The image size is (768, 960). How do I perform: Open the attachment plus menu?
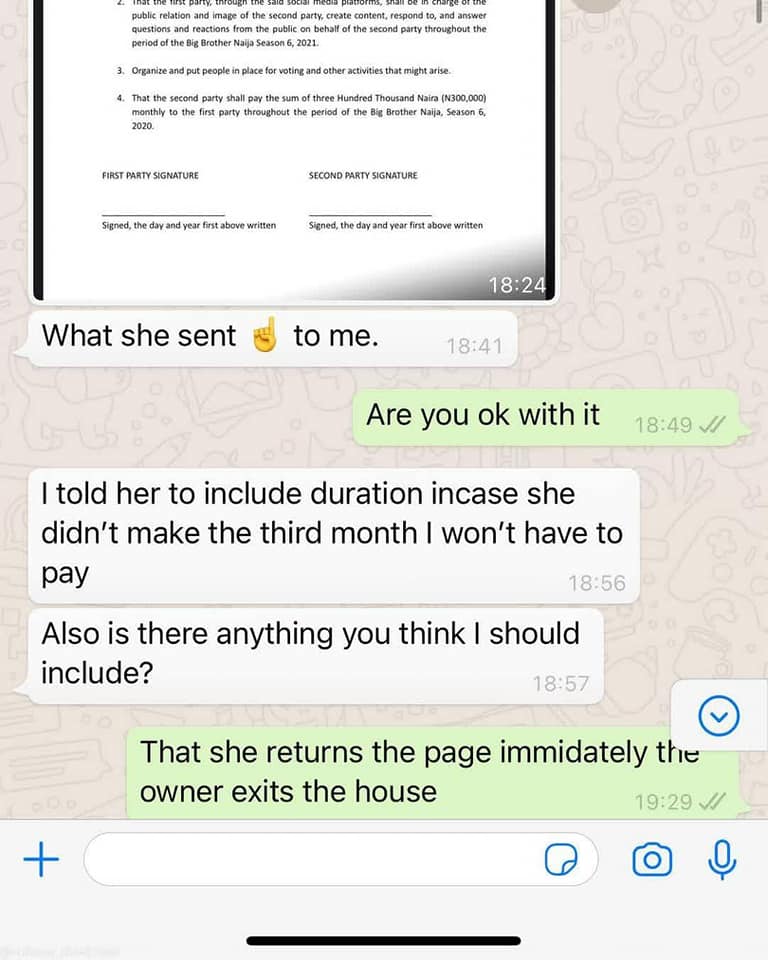[x=41, y=859]
